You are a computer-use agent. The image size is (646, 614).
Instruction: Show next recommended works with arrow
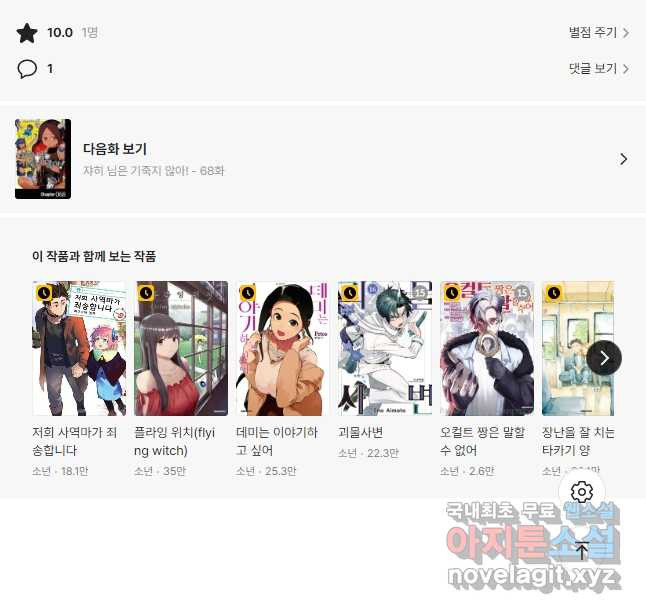604,358
